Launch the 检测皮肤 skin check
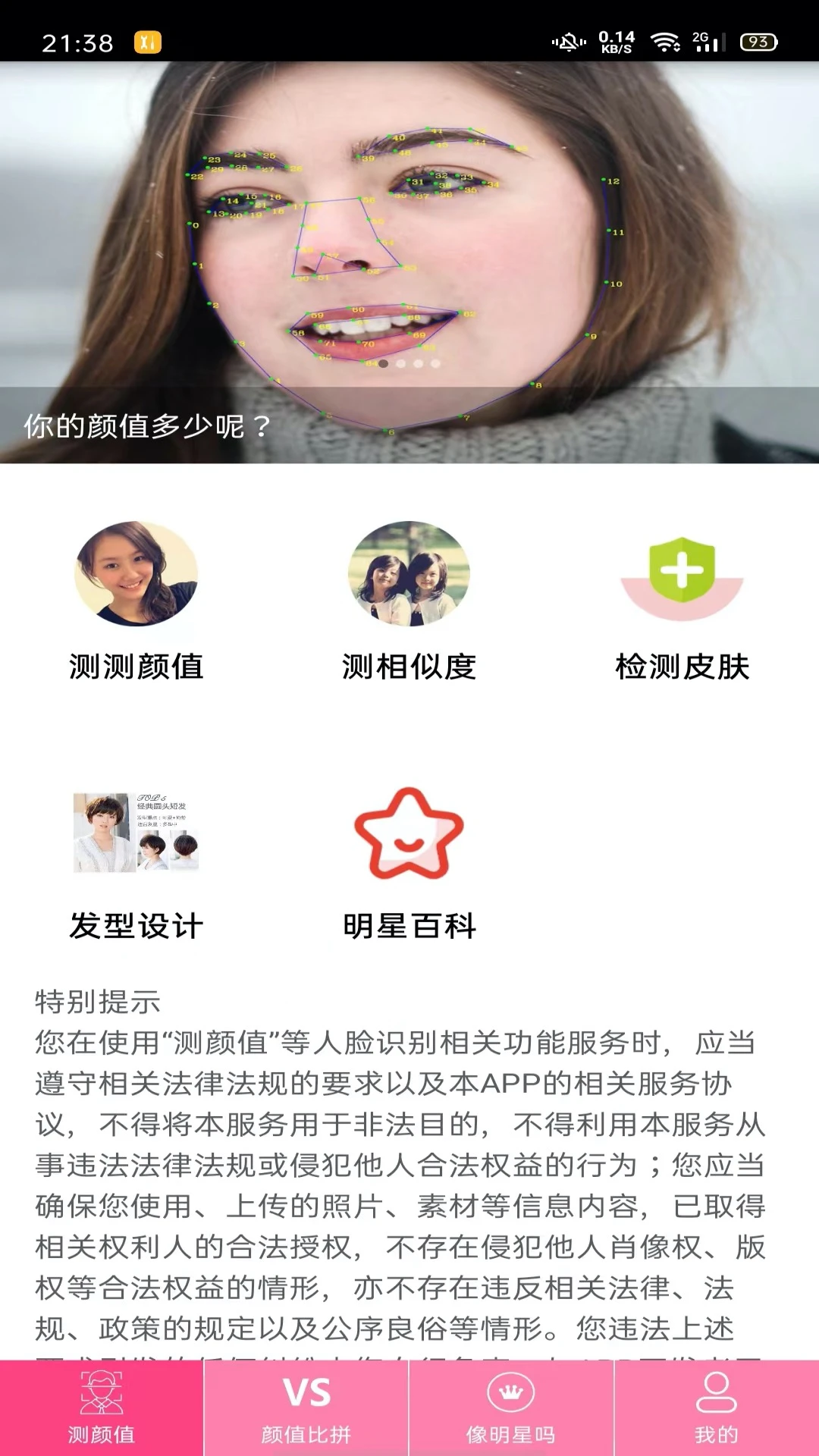Image resolution: width=819 pixels, height=1456 pixels. (x=682, y=601)
